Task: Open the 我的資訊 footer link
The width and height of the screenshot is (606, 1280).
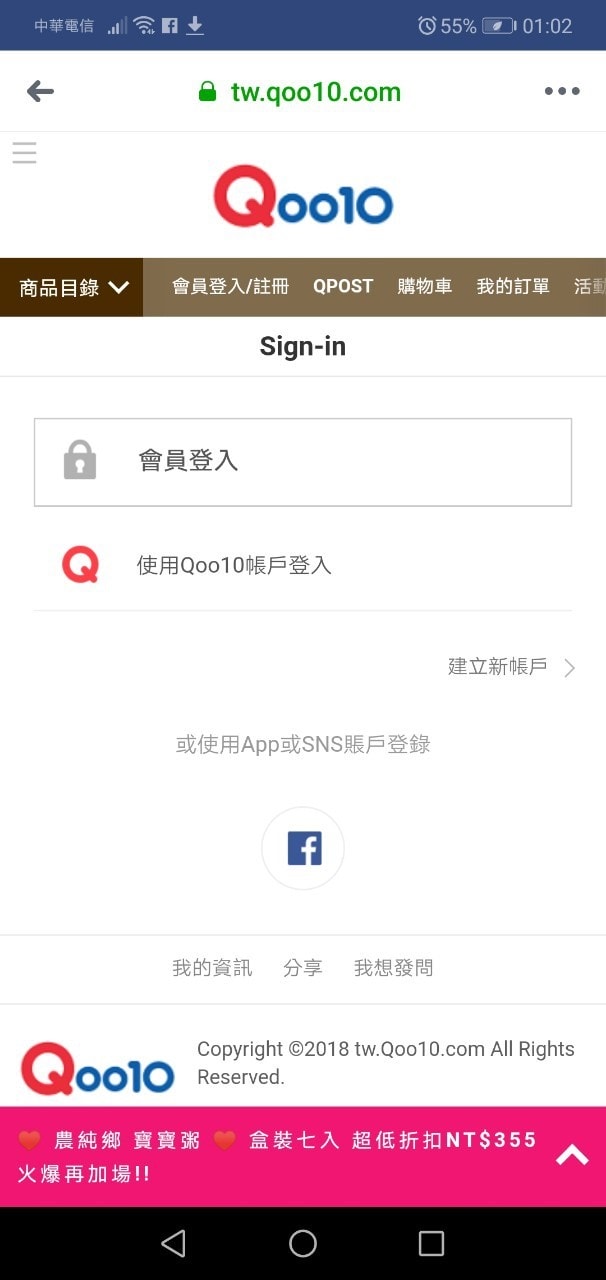Action: point(212,968)
